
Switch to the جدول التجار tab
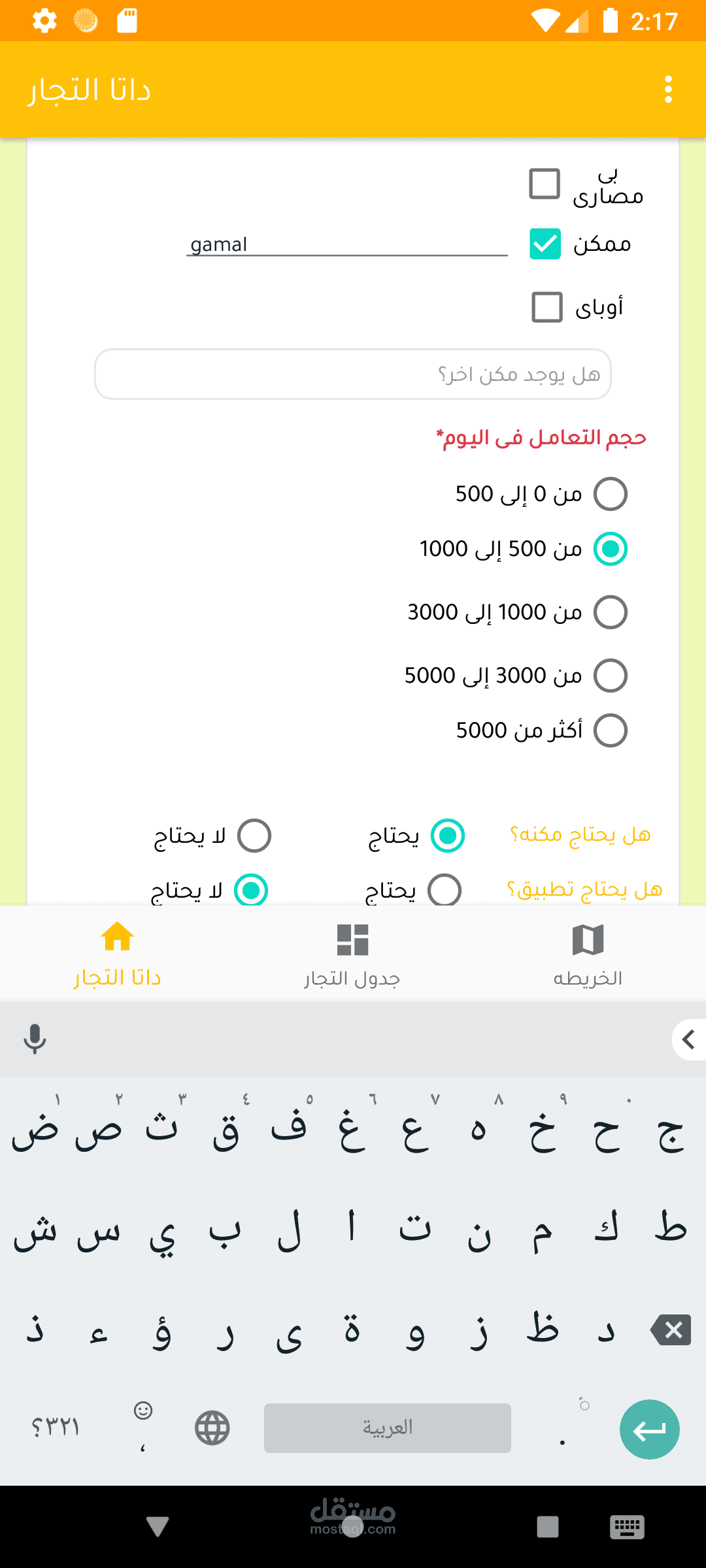click(x=352, y=954)
